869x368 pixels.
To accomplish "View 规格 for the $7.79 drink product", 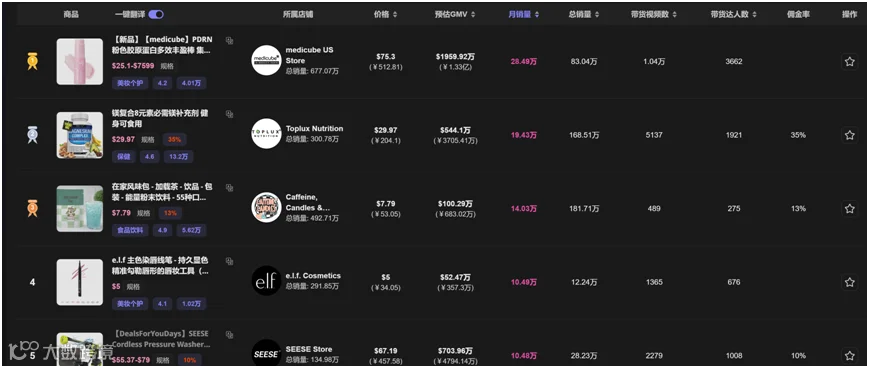I will point(144,213).
